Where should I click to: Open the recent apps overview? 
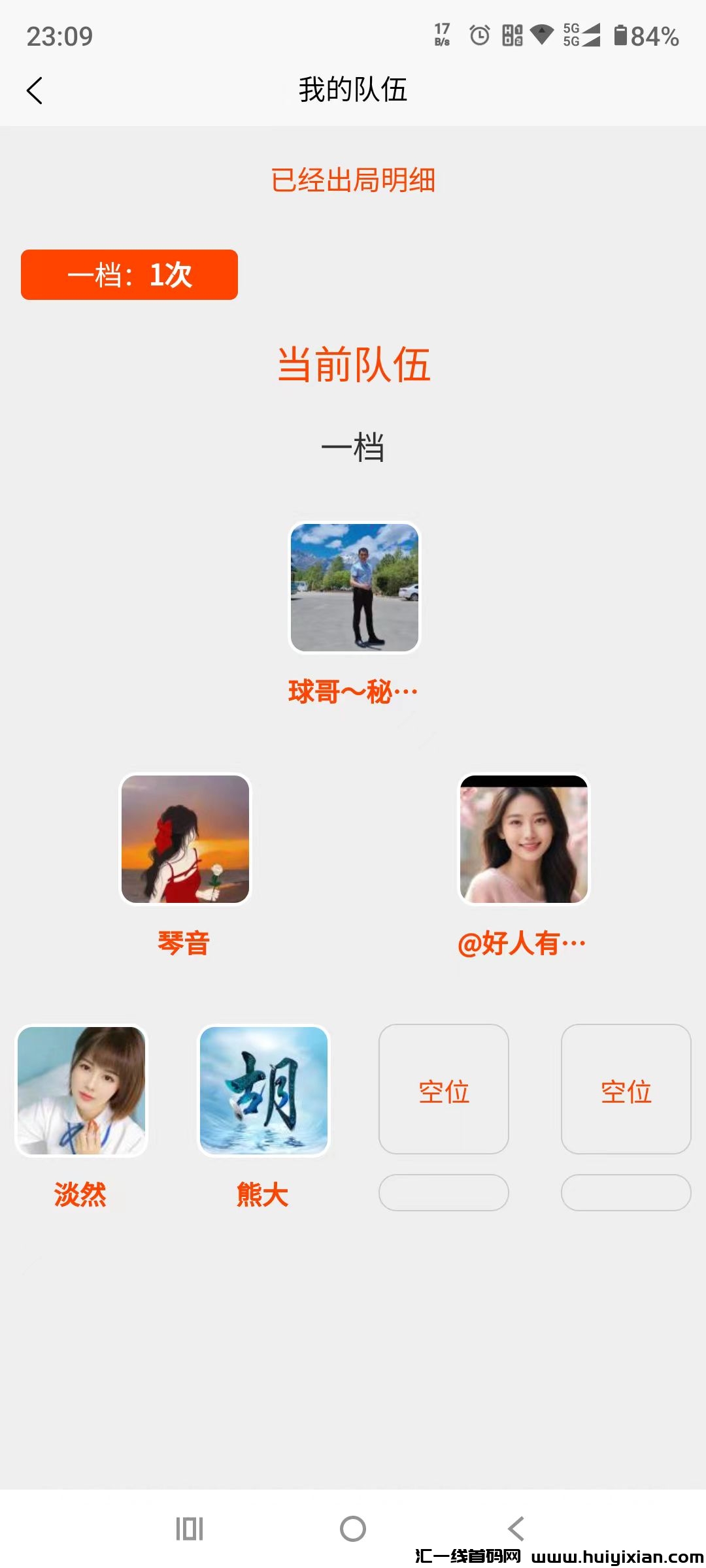(190, 1529)
